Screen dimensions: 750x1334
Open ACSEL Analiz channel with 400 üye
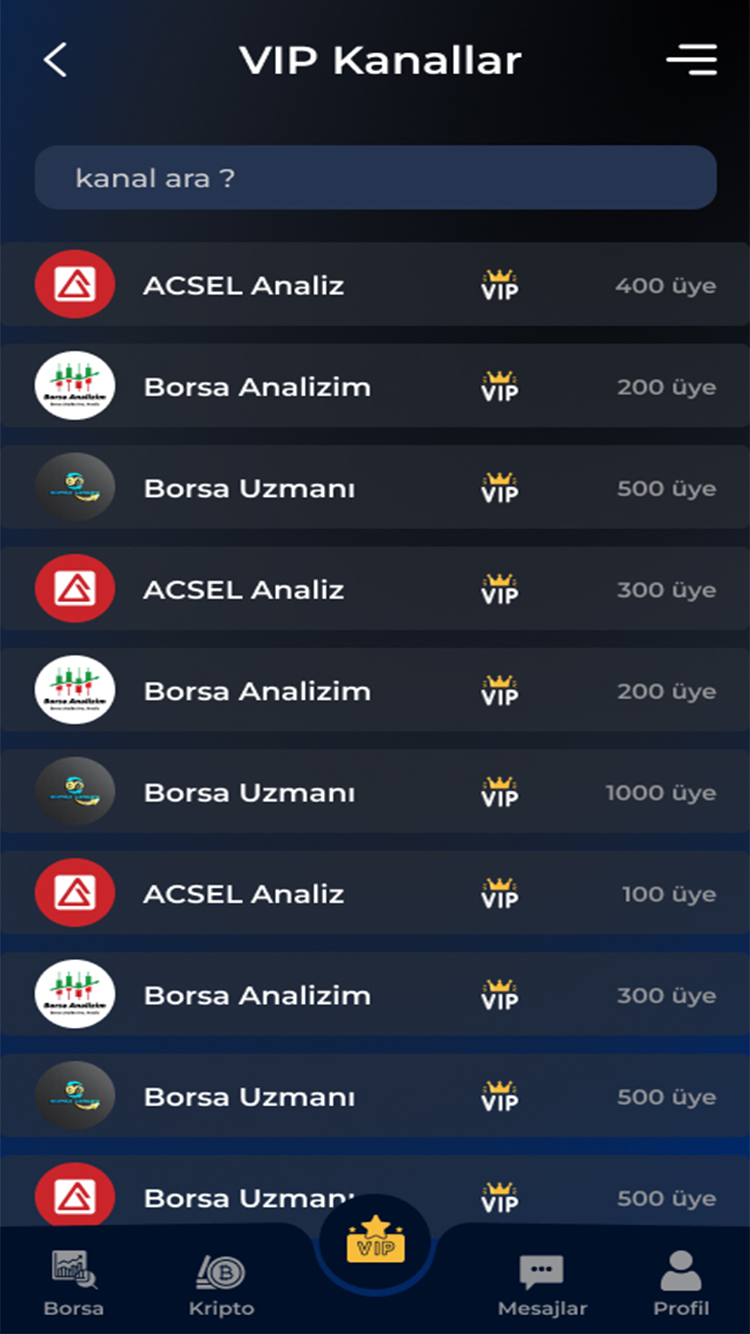[x=375, y=285]
